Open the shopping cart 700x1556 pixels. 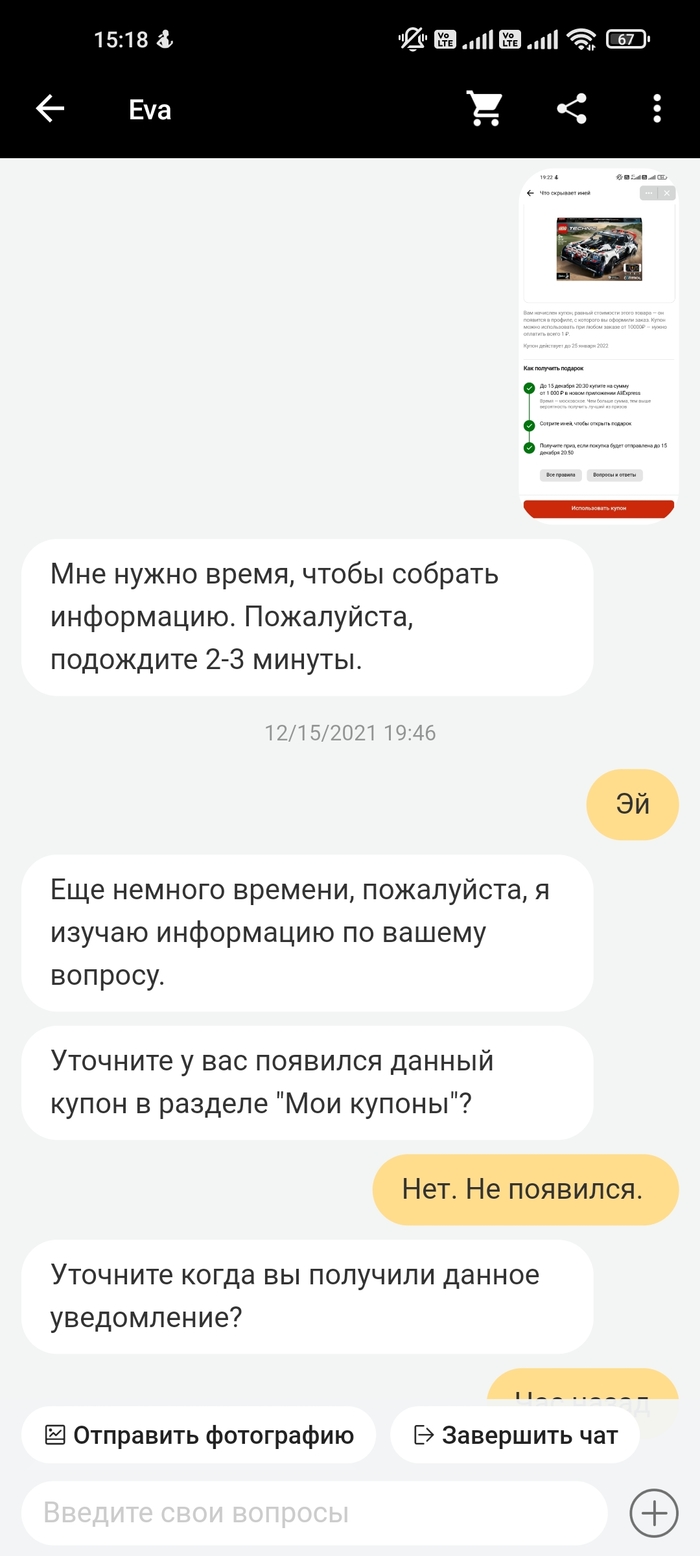pos(485,109)
